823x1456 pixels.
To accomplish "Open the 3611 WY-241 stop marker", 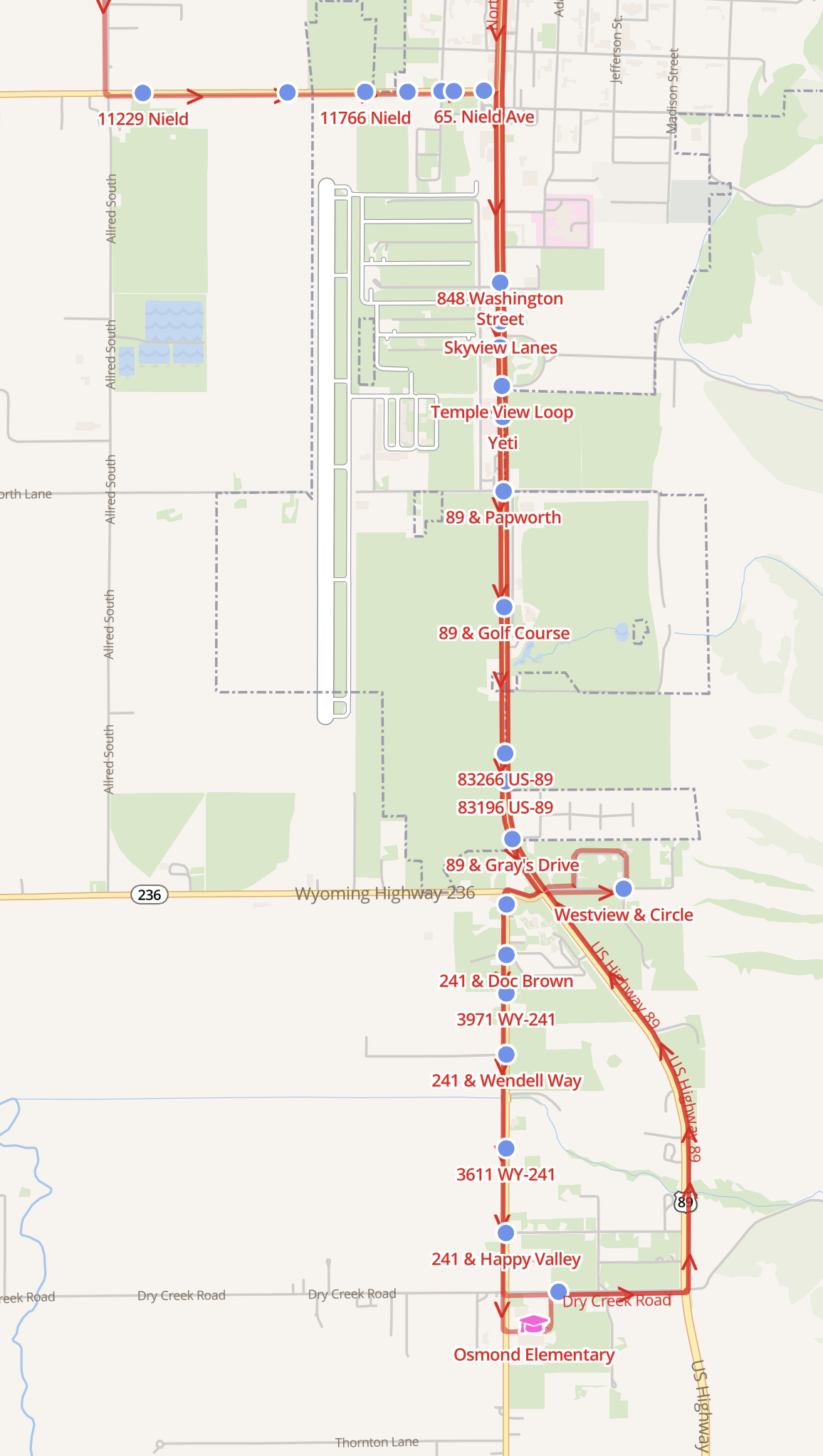I will (x=506, y=1148).
